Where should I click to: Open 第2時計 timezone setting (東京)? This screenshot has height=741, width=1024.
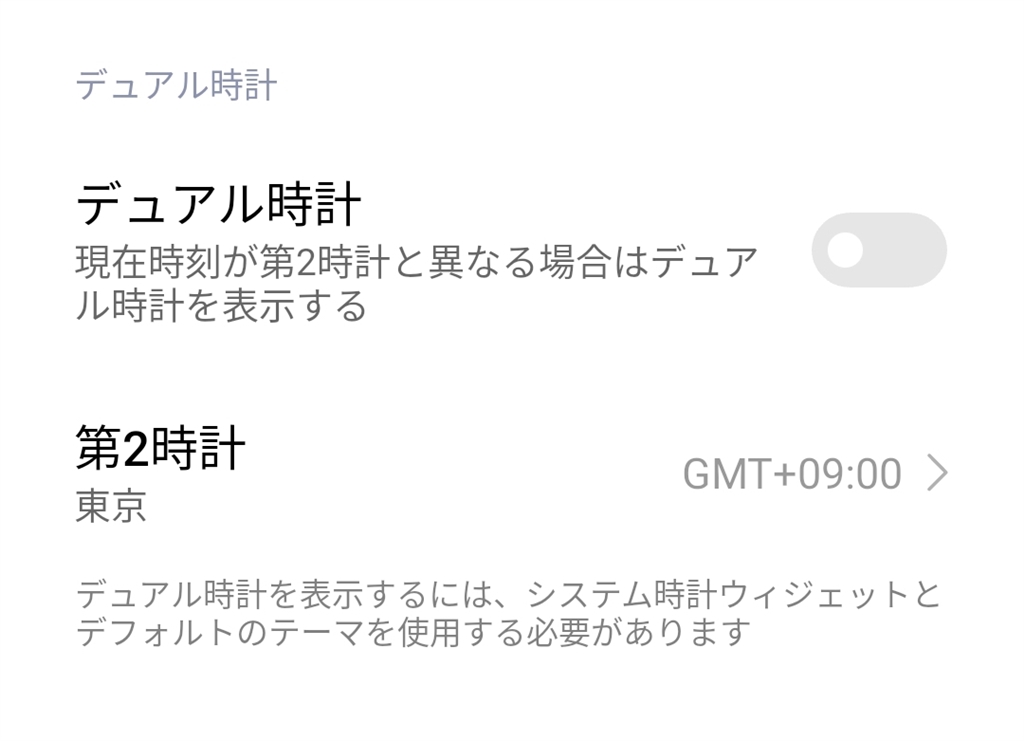510,475
